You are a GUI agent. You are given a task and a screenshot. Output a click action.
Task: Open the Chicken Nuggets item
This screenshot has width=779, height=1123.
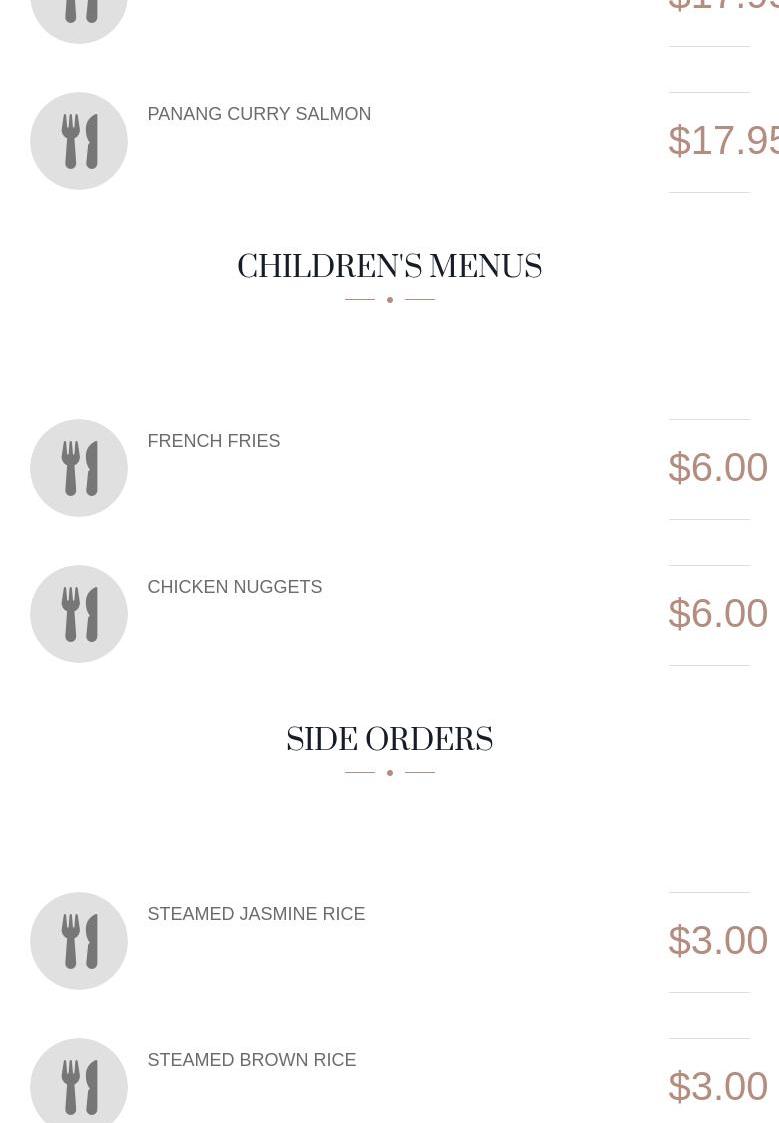tap(234, 587)
